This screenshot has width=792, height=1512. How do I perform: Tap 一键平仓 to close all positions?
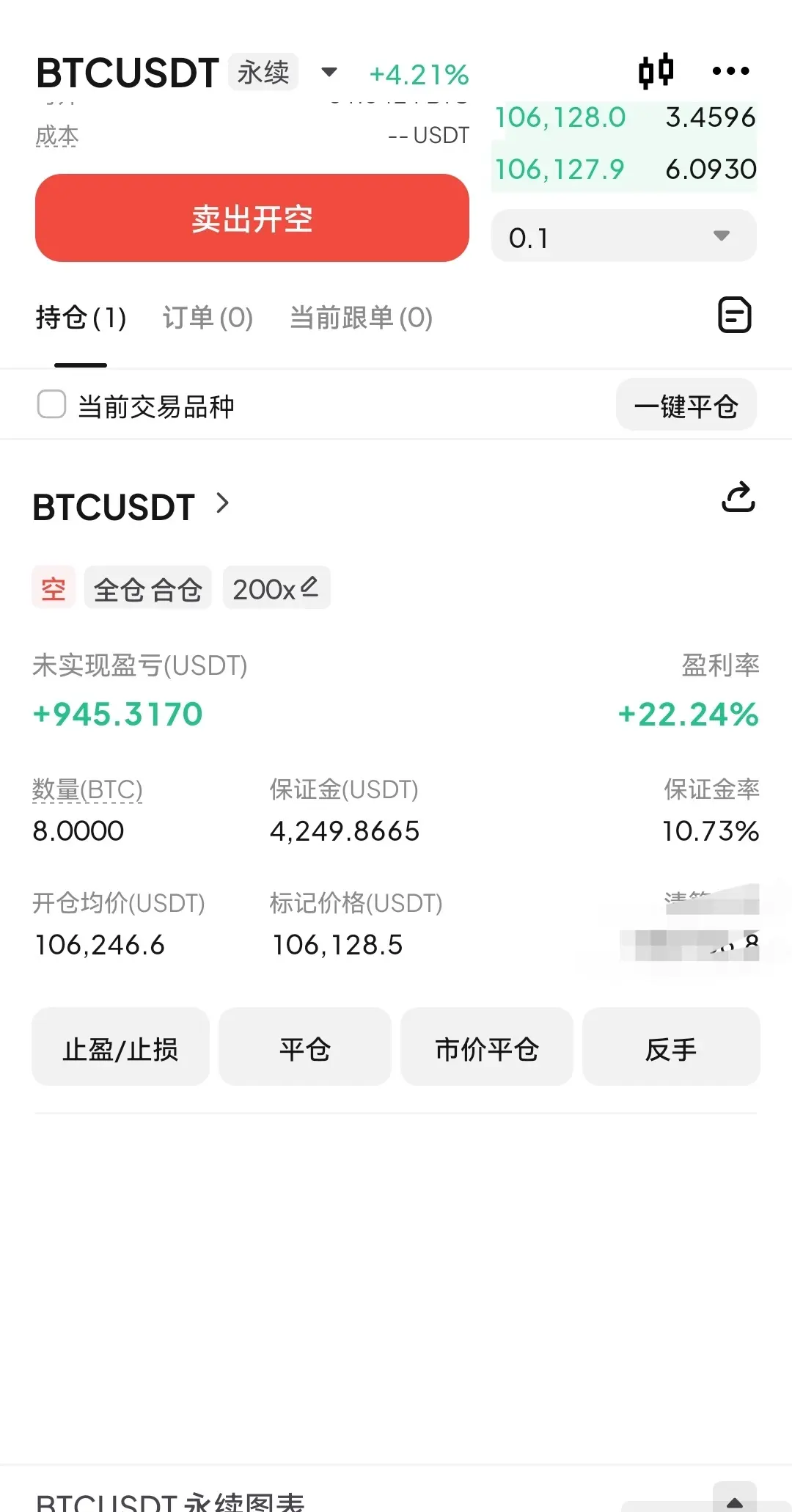tap(686, 405)
